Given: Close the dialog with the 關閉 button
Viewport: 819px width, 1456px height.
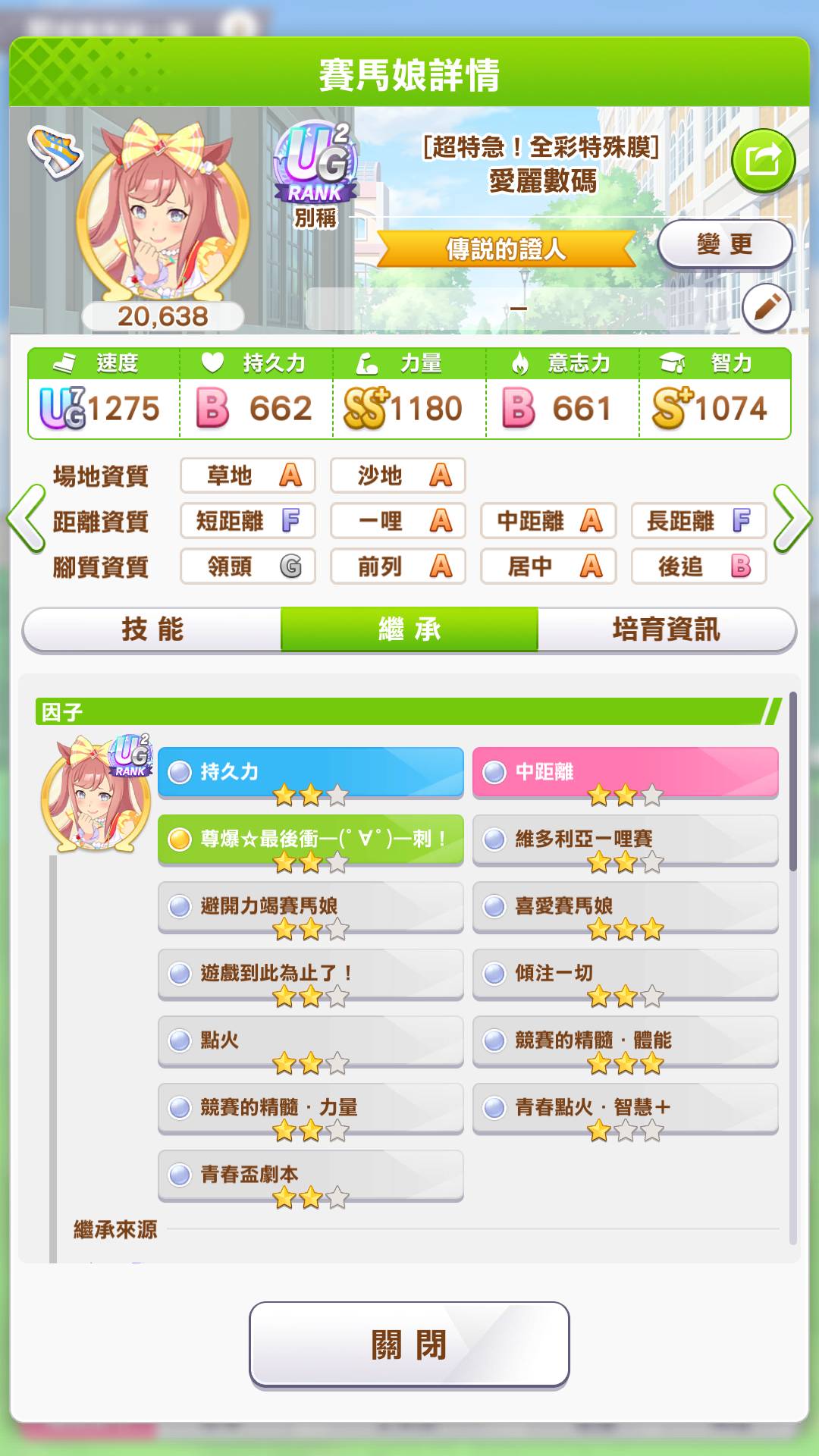Looking at the screenshot, I should click(409, 1345).
